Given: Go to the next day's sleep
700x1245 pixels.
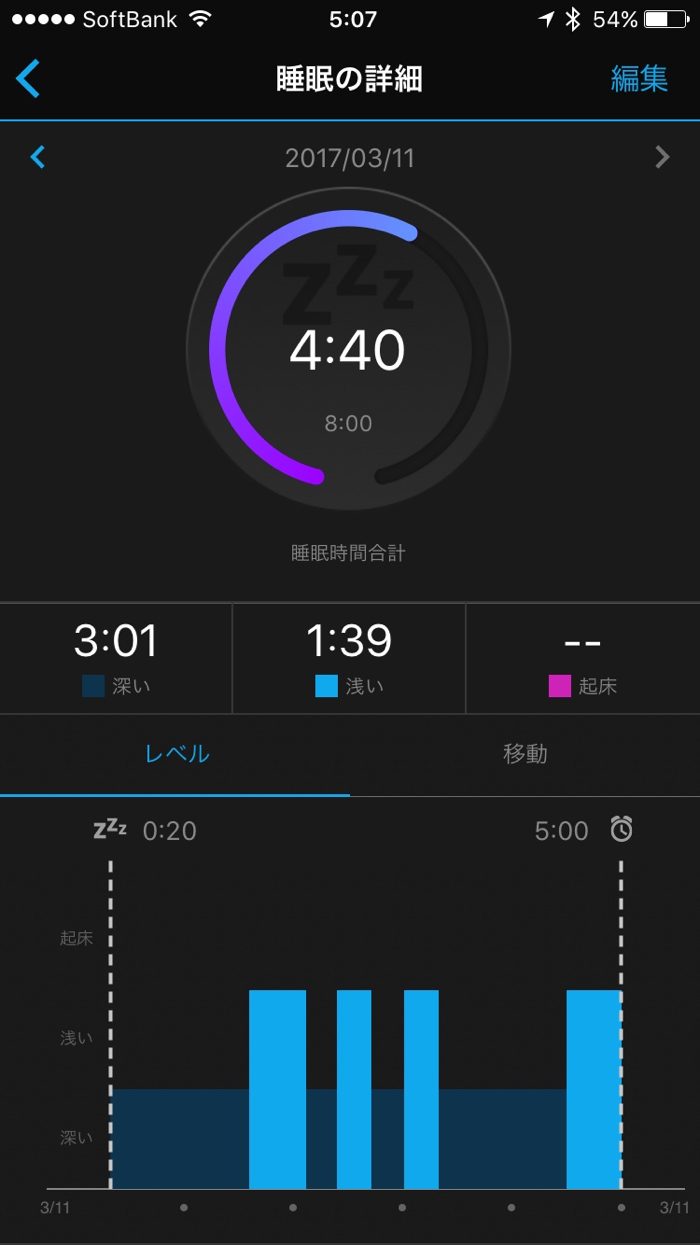Looking at the screenshot, I should click(662, 157).
